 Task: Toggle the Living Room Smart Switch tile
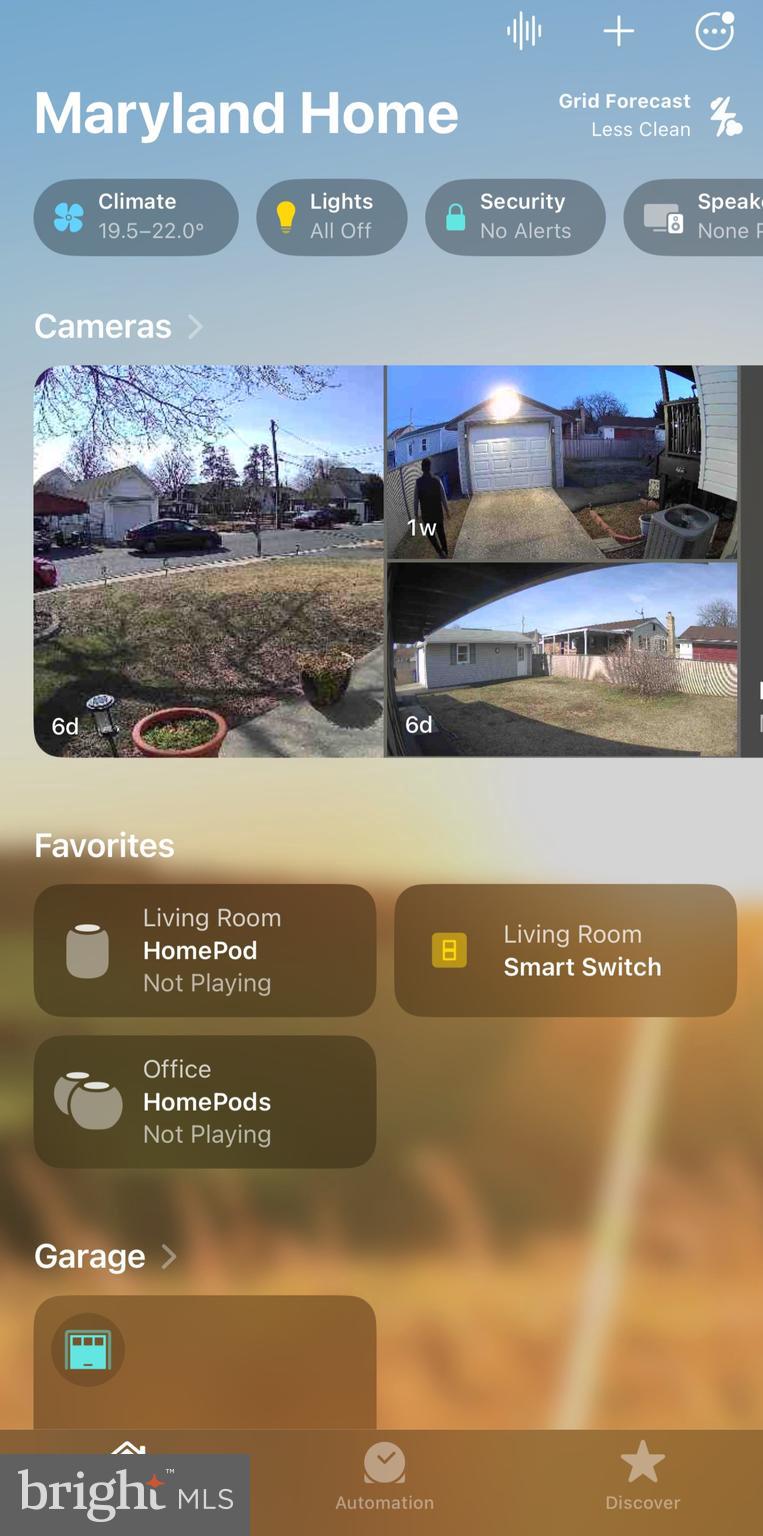[x=565, y=949]
